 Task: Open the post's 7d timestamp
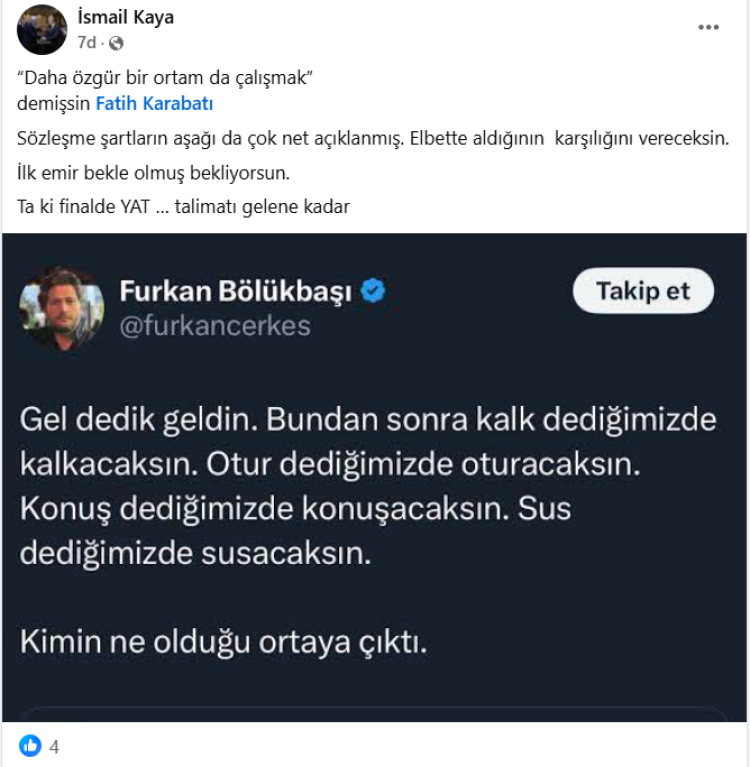pyautogui.click(x=87, y=42)
